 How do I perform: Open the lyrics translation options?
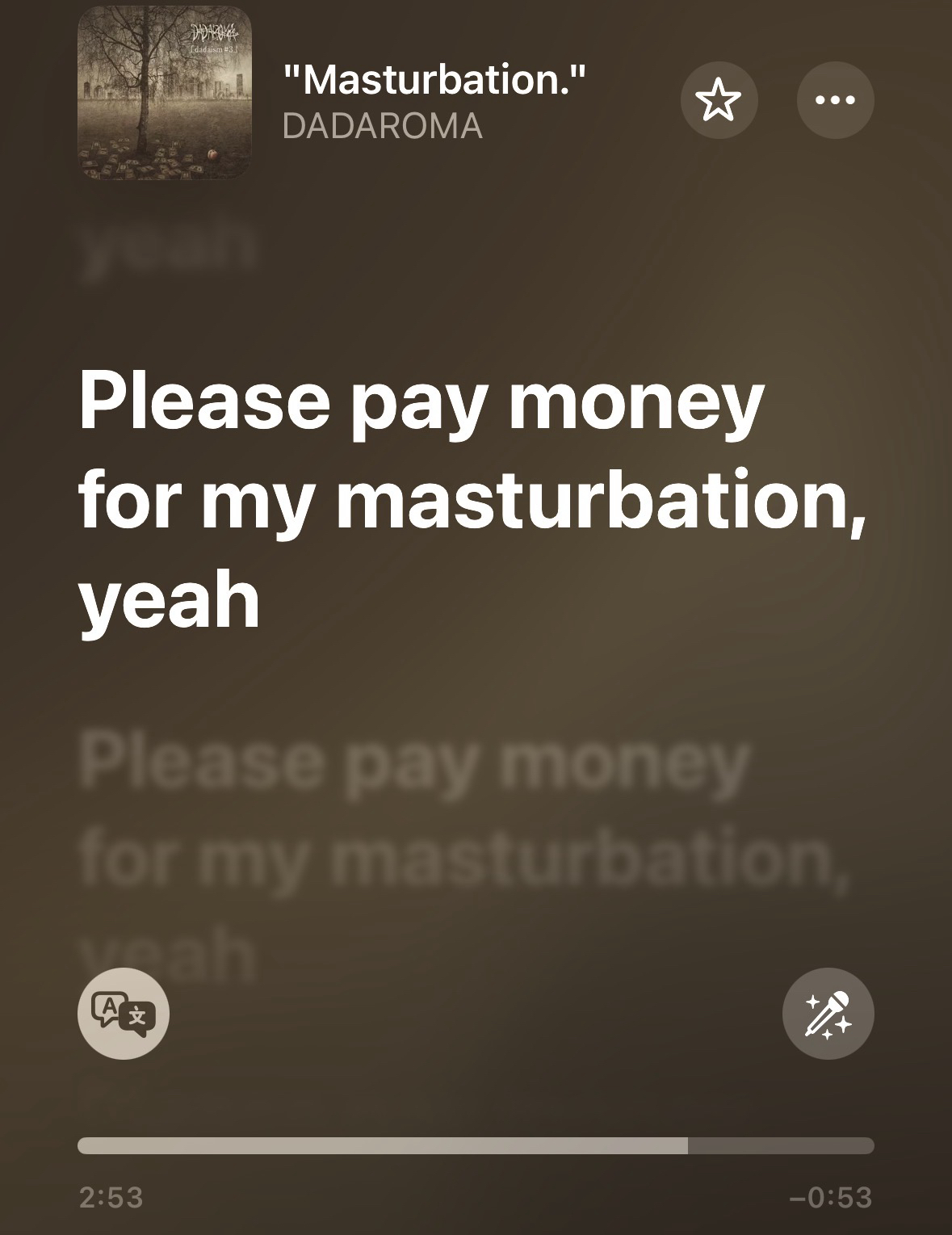(124, 1014)
